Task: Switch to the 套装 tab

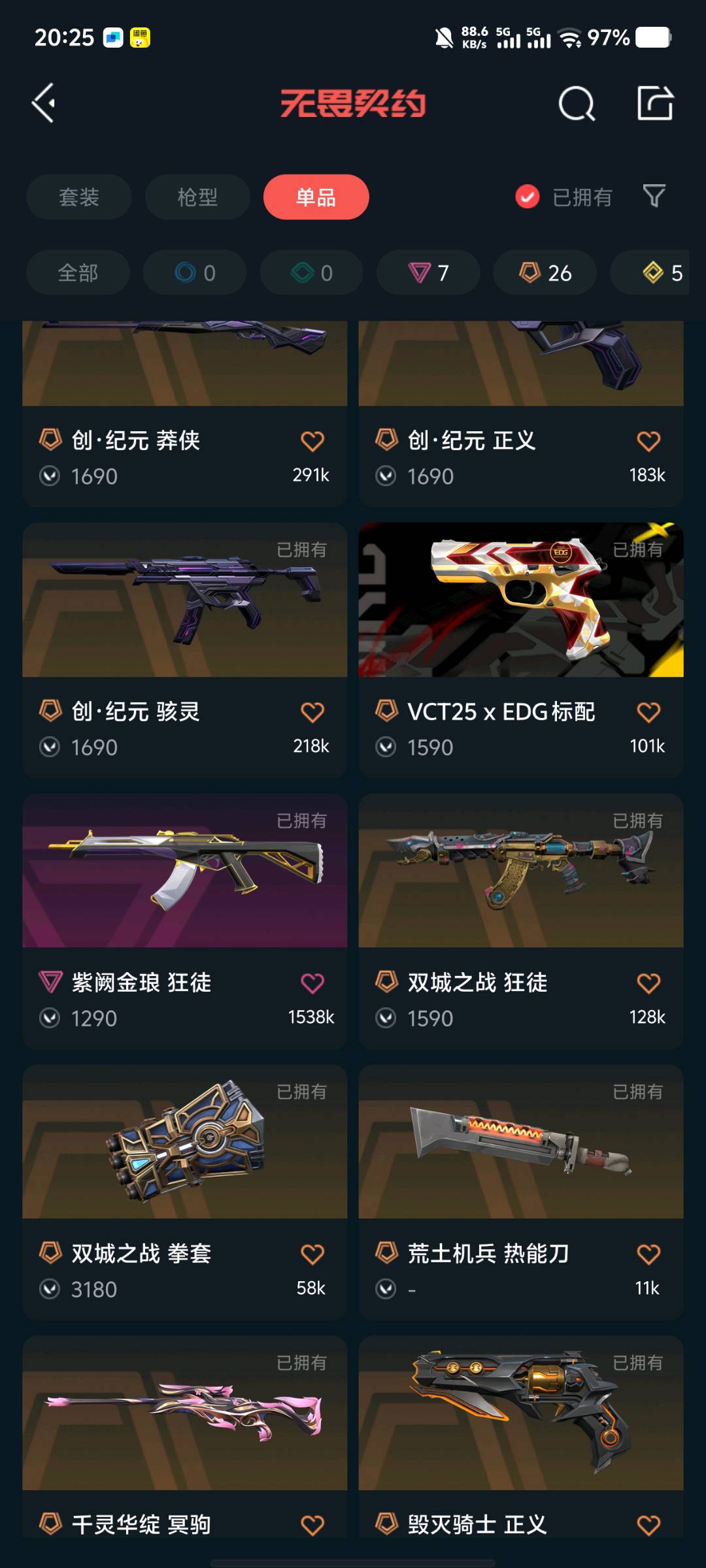Action: pyautogui.click(x=78, y=197)
